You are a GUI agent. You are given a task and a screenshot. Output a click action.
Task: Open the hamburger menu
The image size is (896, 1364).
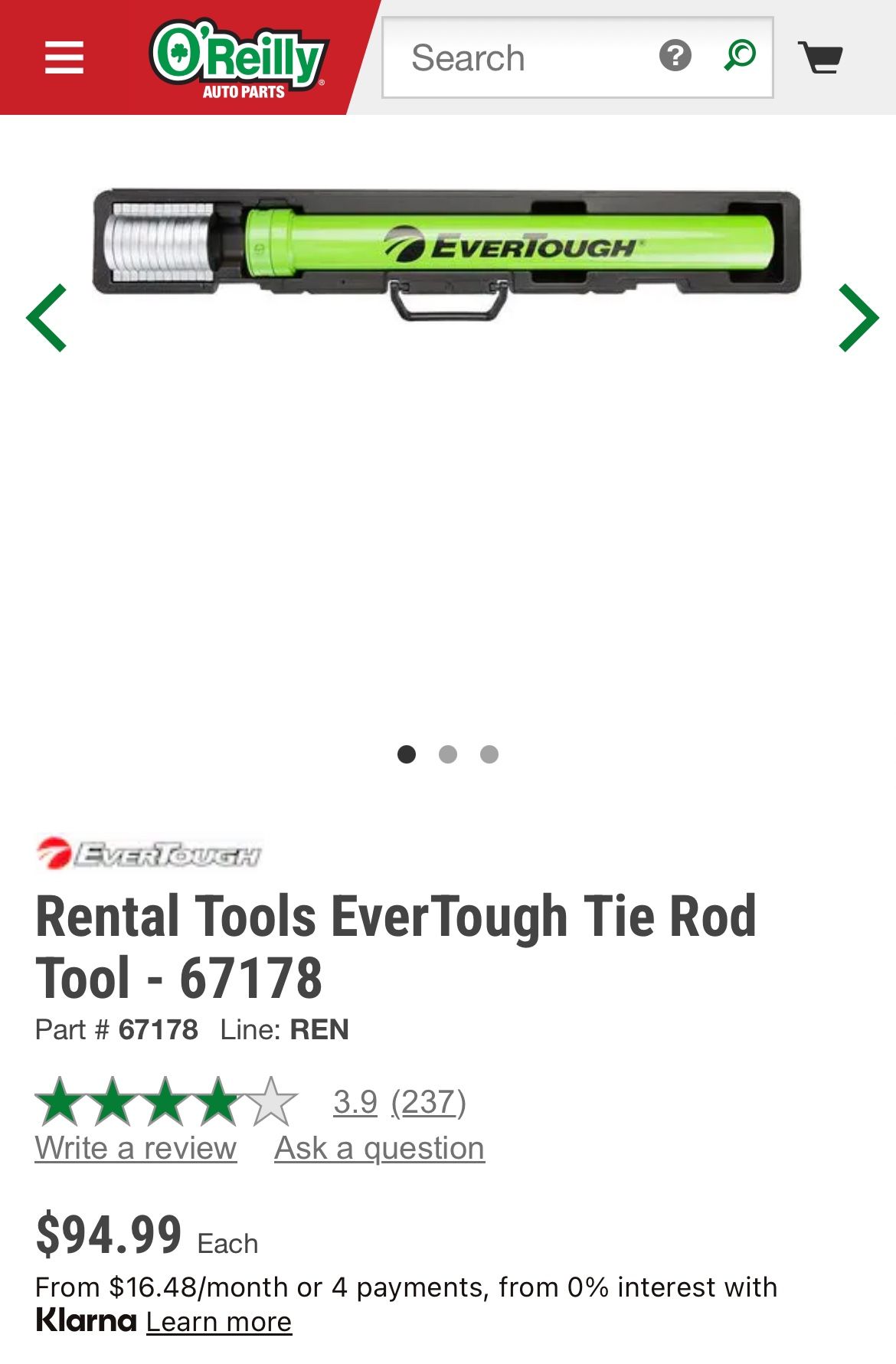[x=64, y=57]
